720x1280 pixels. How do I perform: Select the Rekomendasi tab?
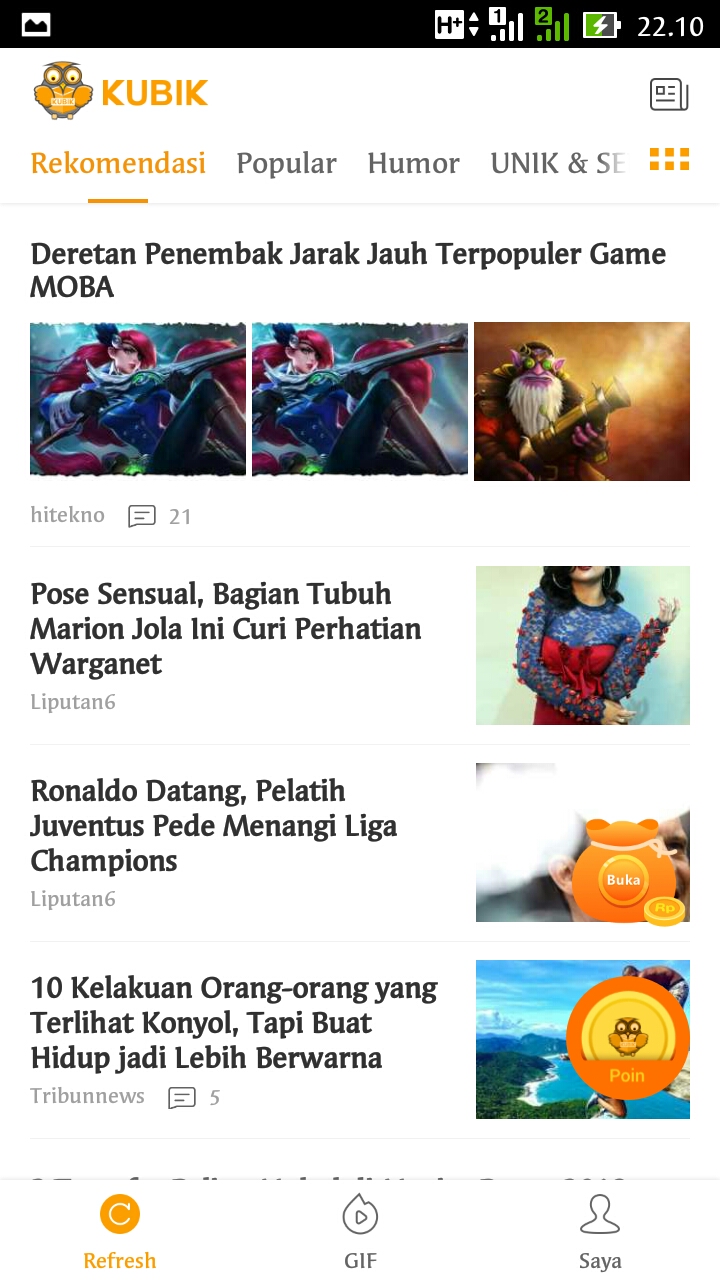(x=118, y=163)
